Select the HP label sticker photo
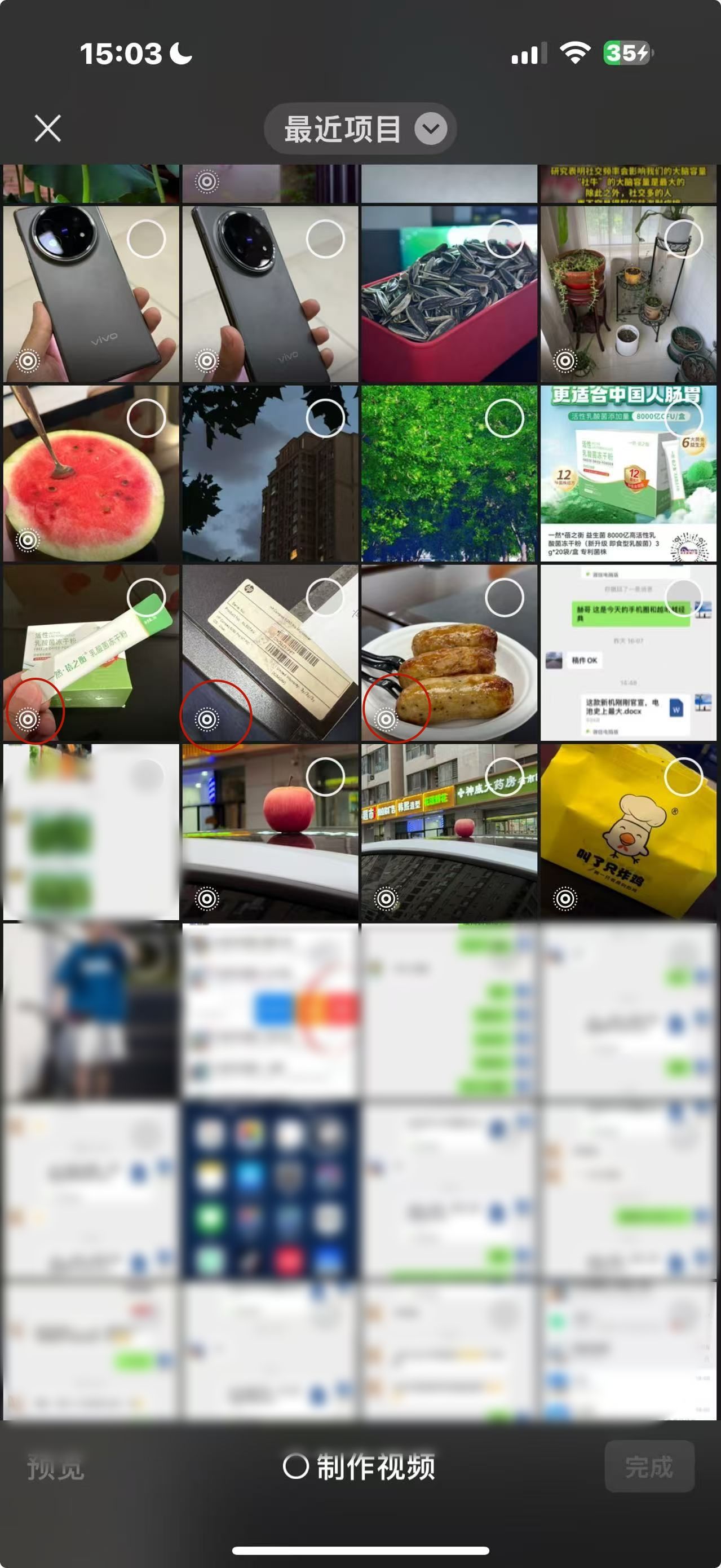The height and width of the screenshot is (1568, 721). tap(325, 597)
